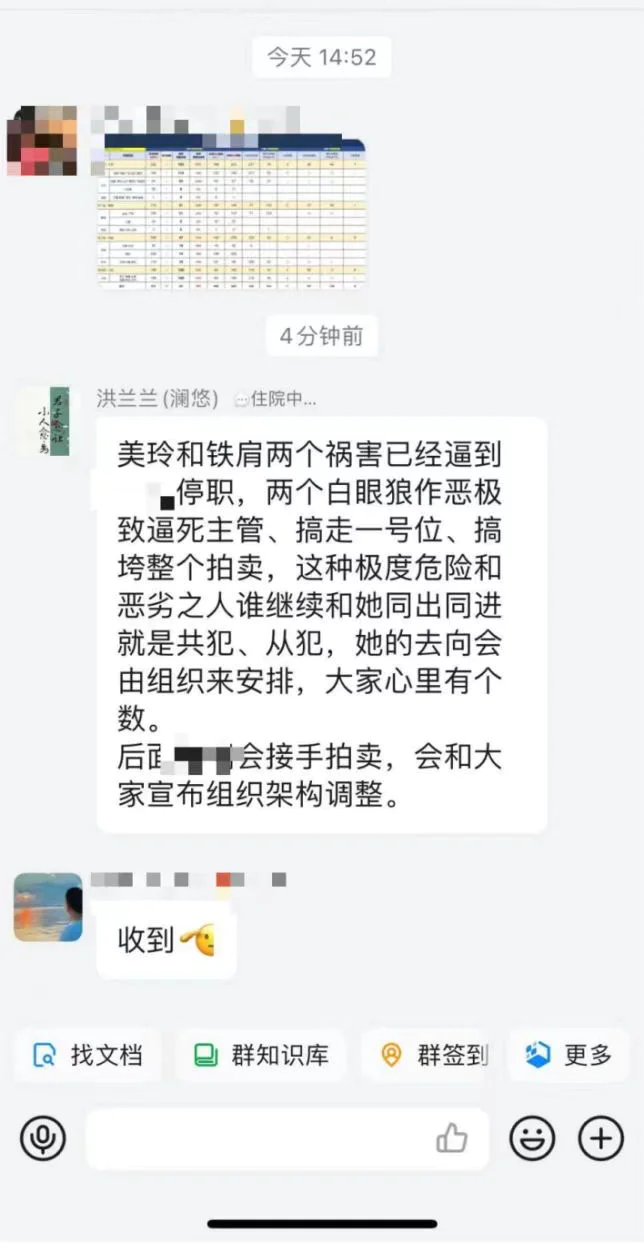Image resolution: width=644 pixels, height=1243 pixels.
Task: Send a thumbs-up from the input box
Action: [x=452, y=1138]
